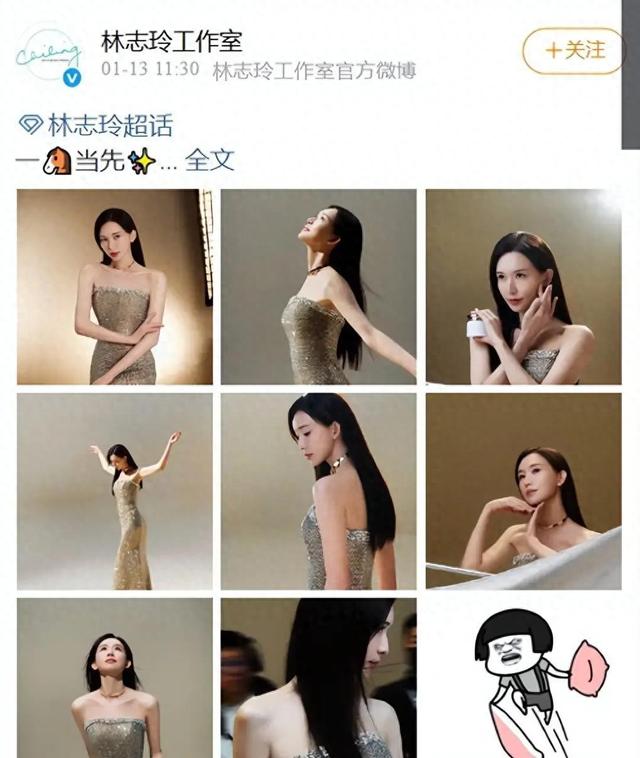
Task: Open the back-view photo looking down
Action: [318, 491]
